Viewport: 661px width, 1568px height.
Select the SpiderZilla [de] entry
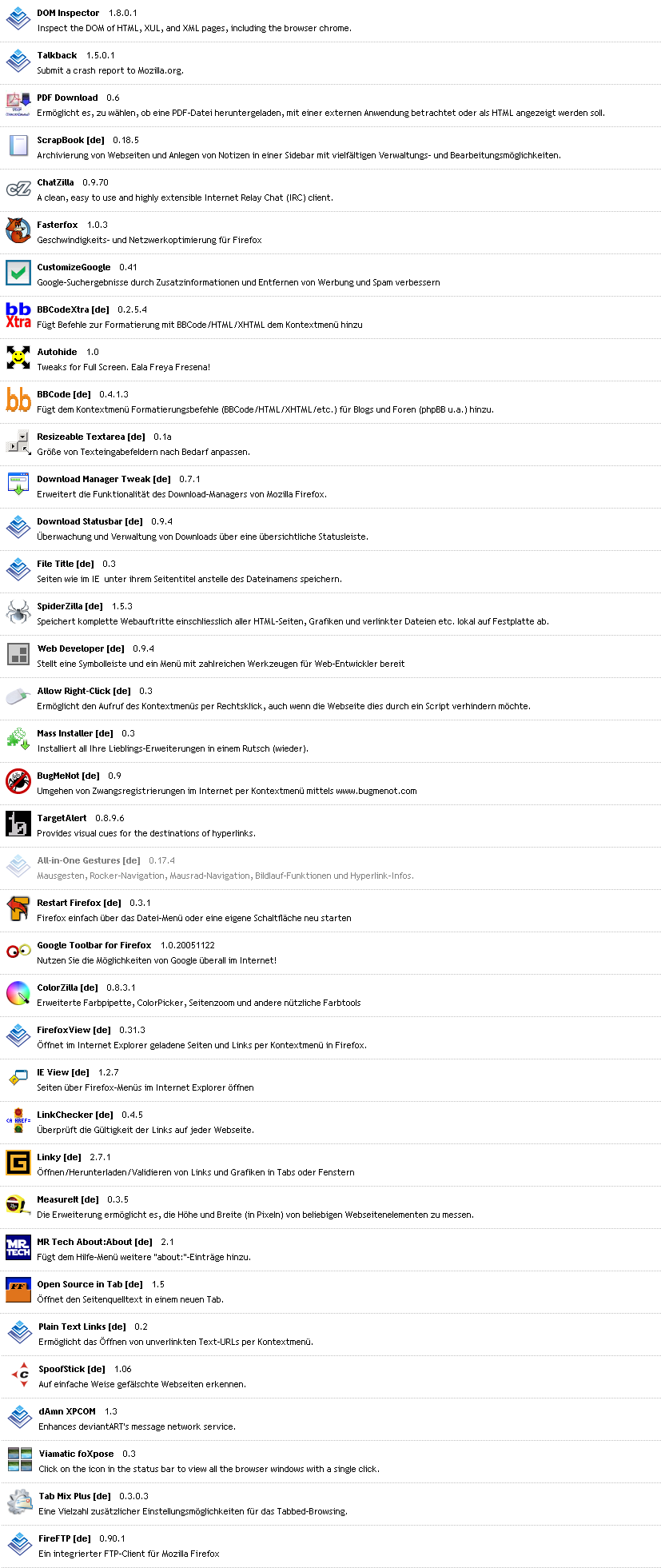point(70,607)
